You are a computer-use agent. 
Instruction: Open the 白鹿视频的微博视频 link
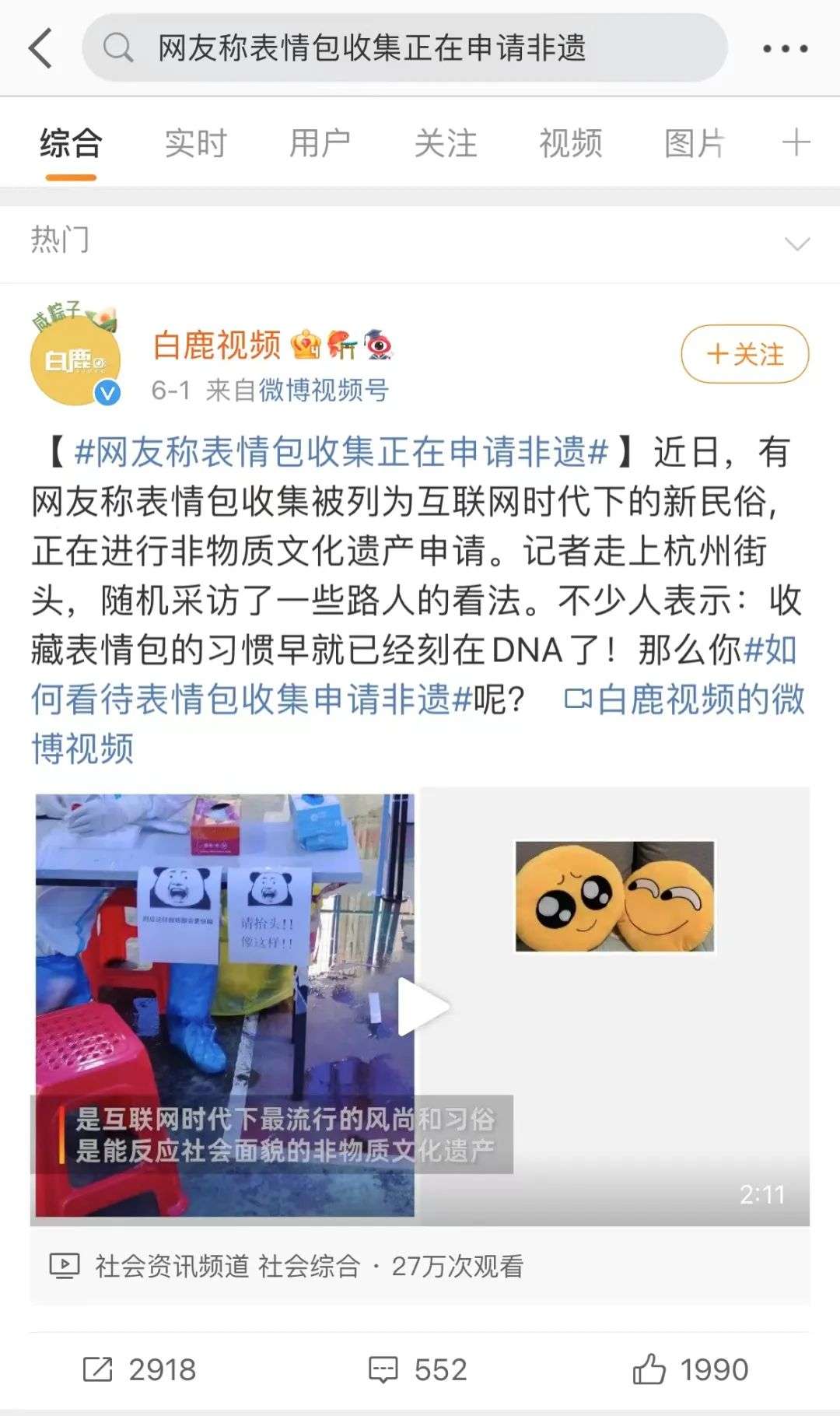click(684, 699)
